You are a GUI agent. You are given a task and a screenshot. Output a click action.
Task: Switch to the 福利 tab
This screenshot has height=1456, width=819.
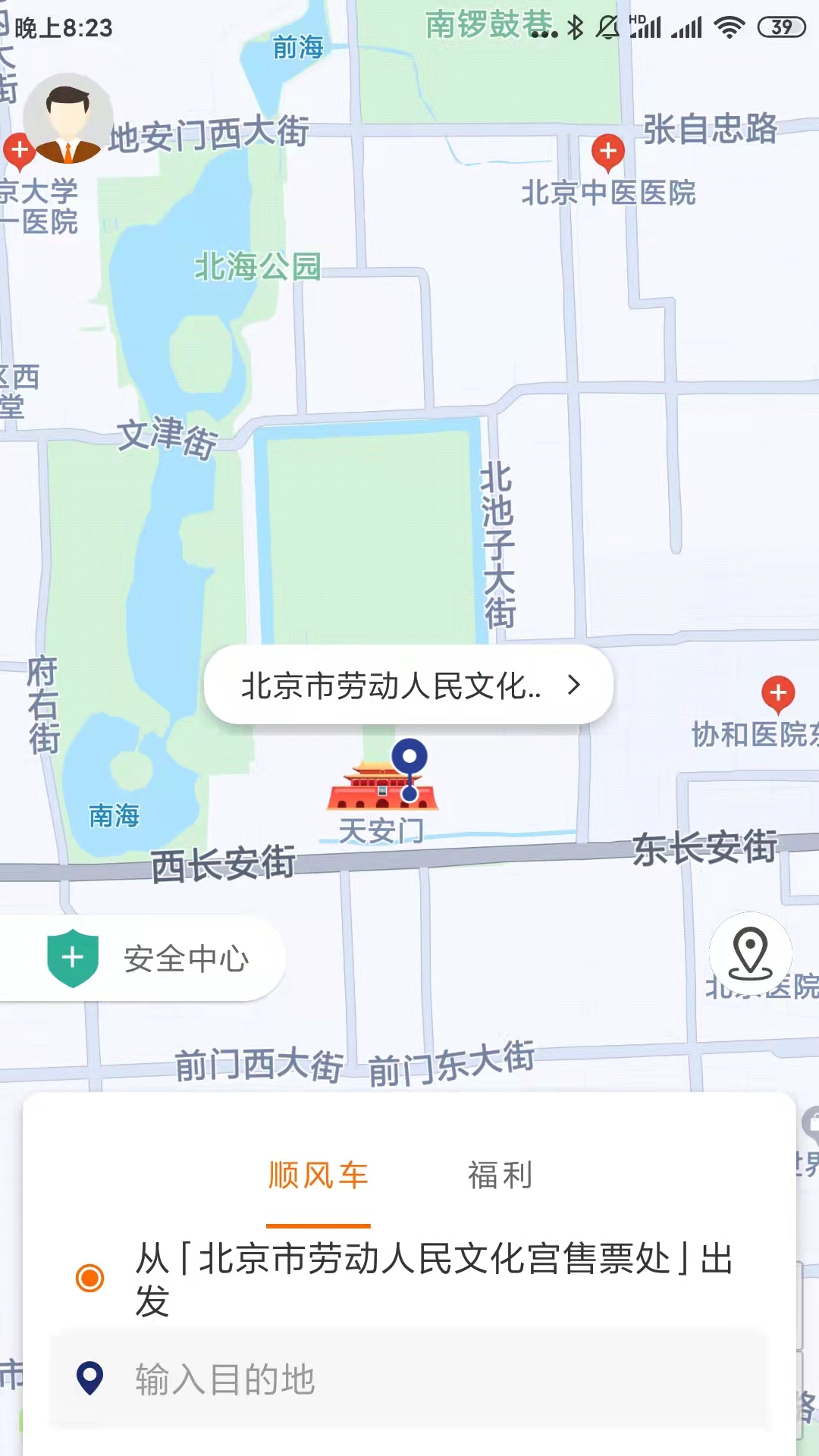500,1176
